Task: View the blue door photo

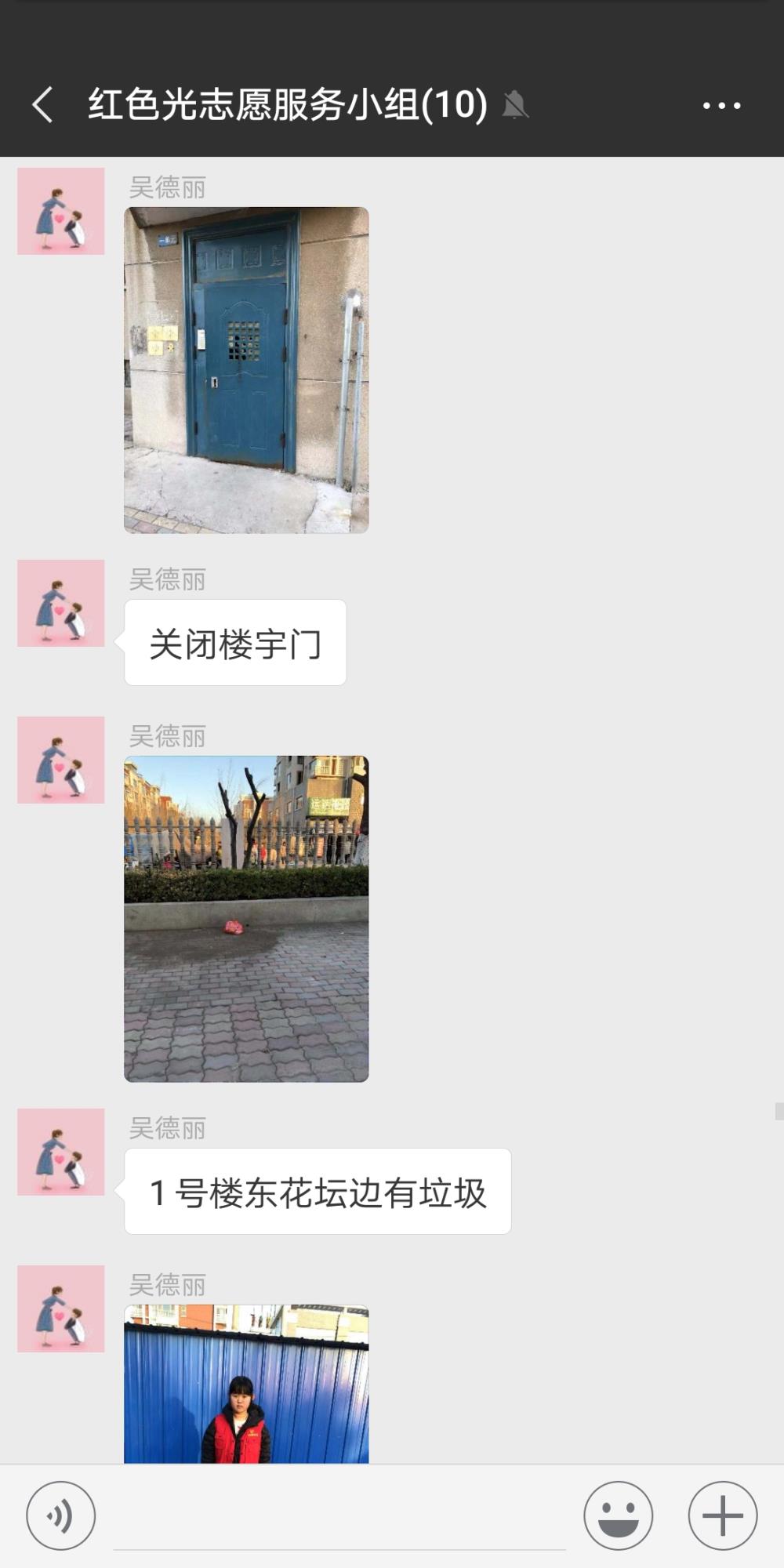Action: pyautogui.click(x=246, y=370)
